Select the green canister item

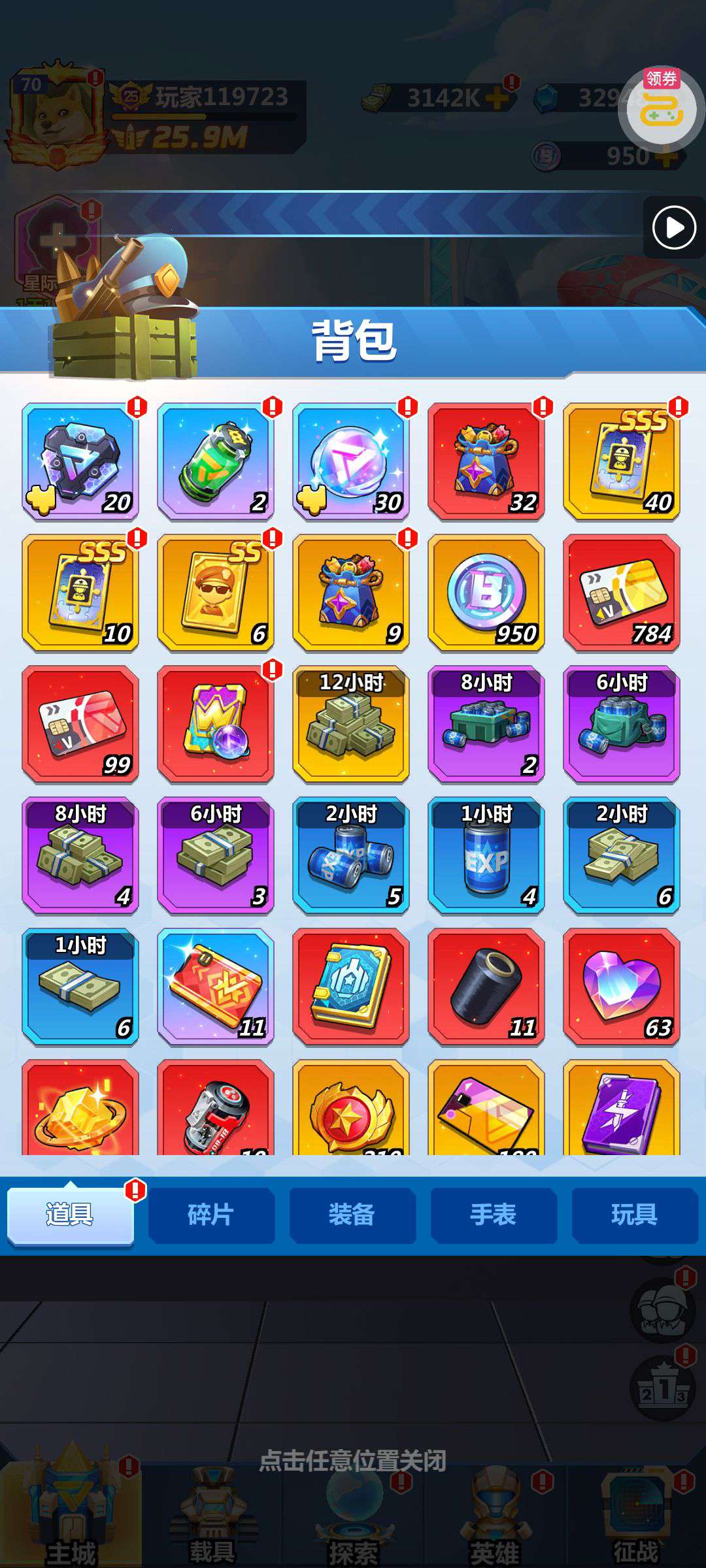pos(216,461)
